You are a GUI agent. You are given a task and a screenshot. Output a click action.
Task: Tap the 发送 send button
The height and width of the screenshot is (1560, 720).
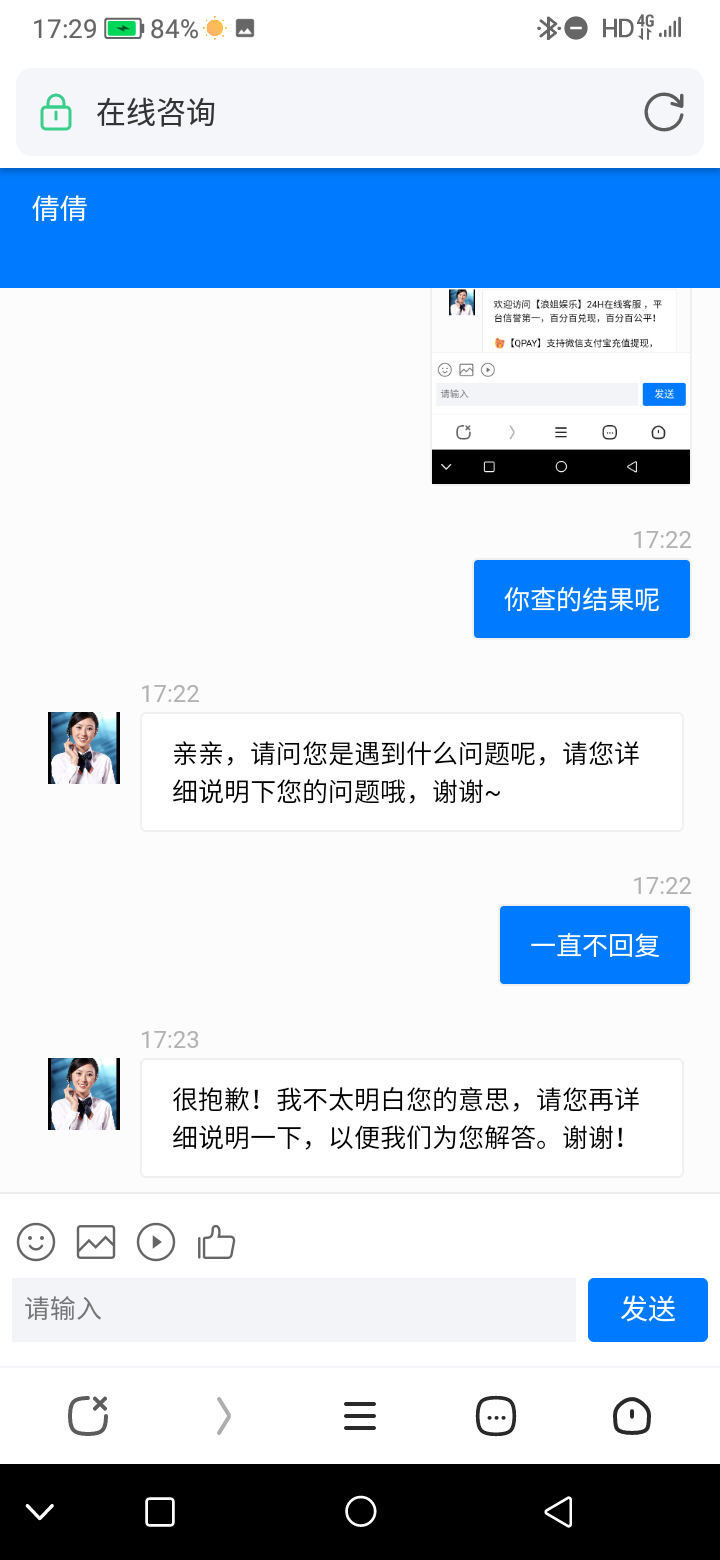click(x=647, y=1309)
